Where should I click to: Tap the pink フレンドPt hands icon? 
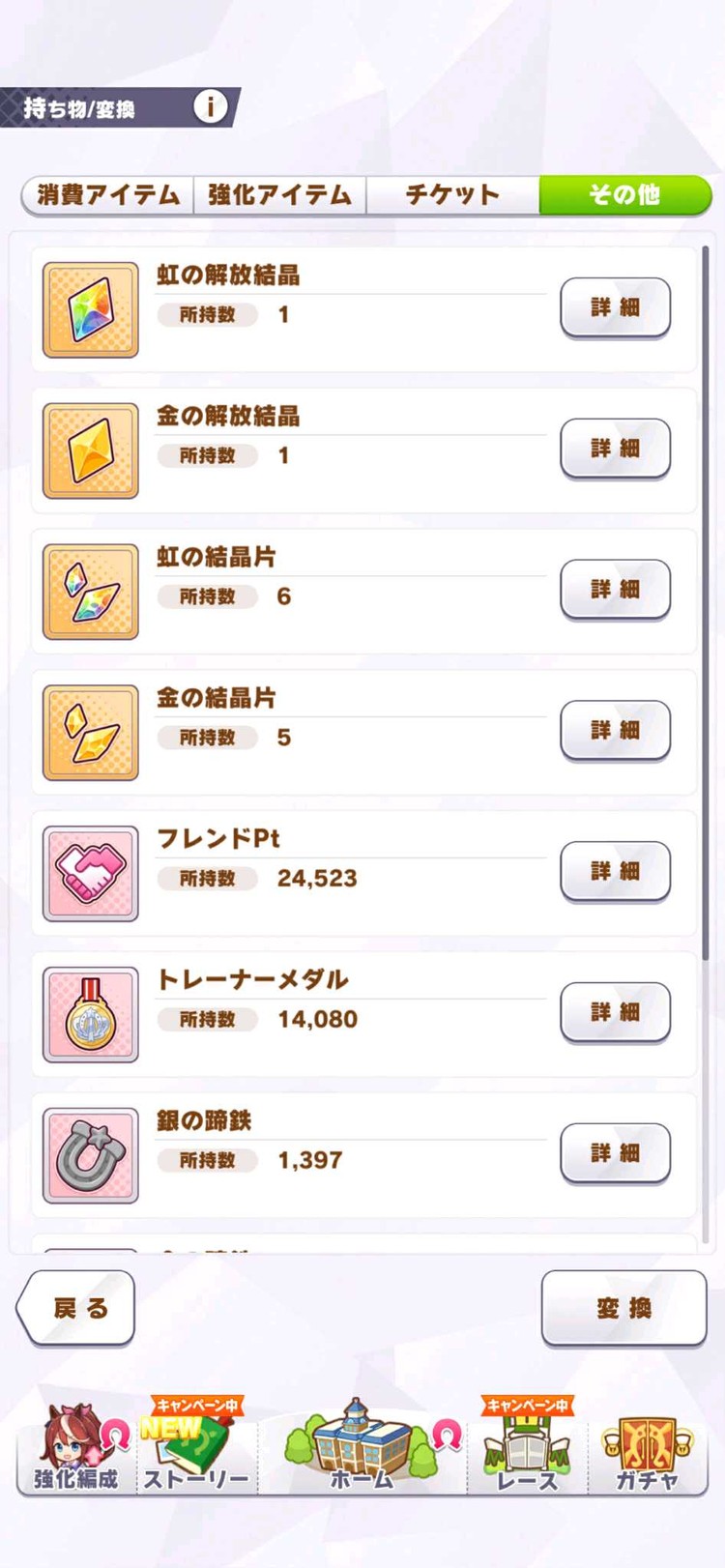tap(89, 872)
